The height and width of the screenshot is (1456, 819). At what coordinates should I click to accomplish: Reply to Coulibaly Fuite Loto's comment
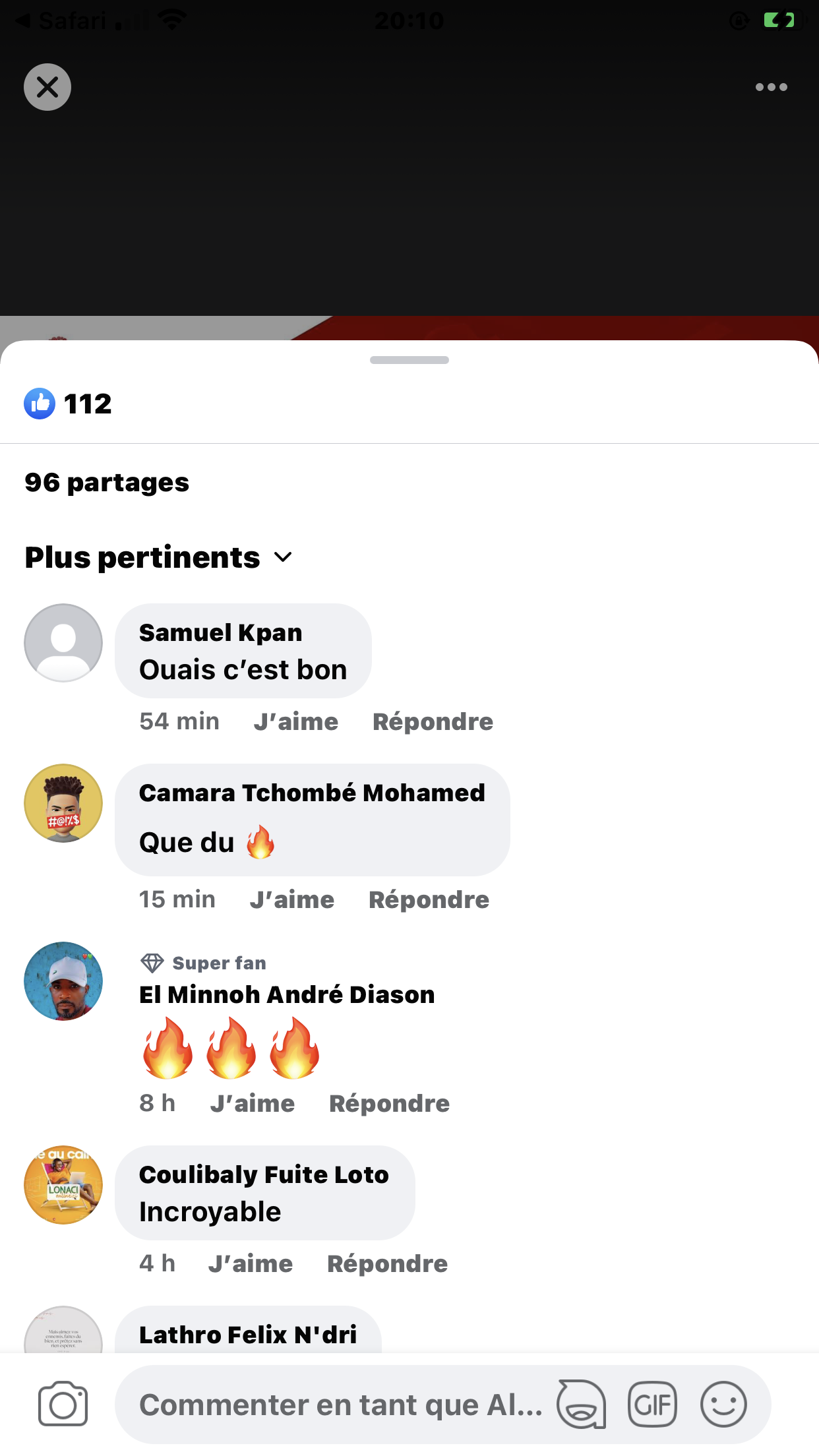[387, 1263]
